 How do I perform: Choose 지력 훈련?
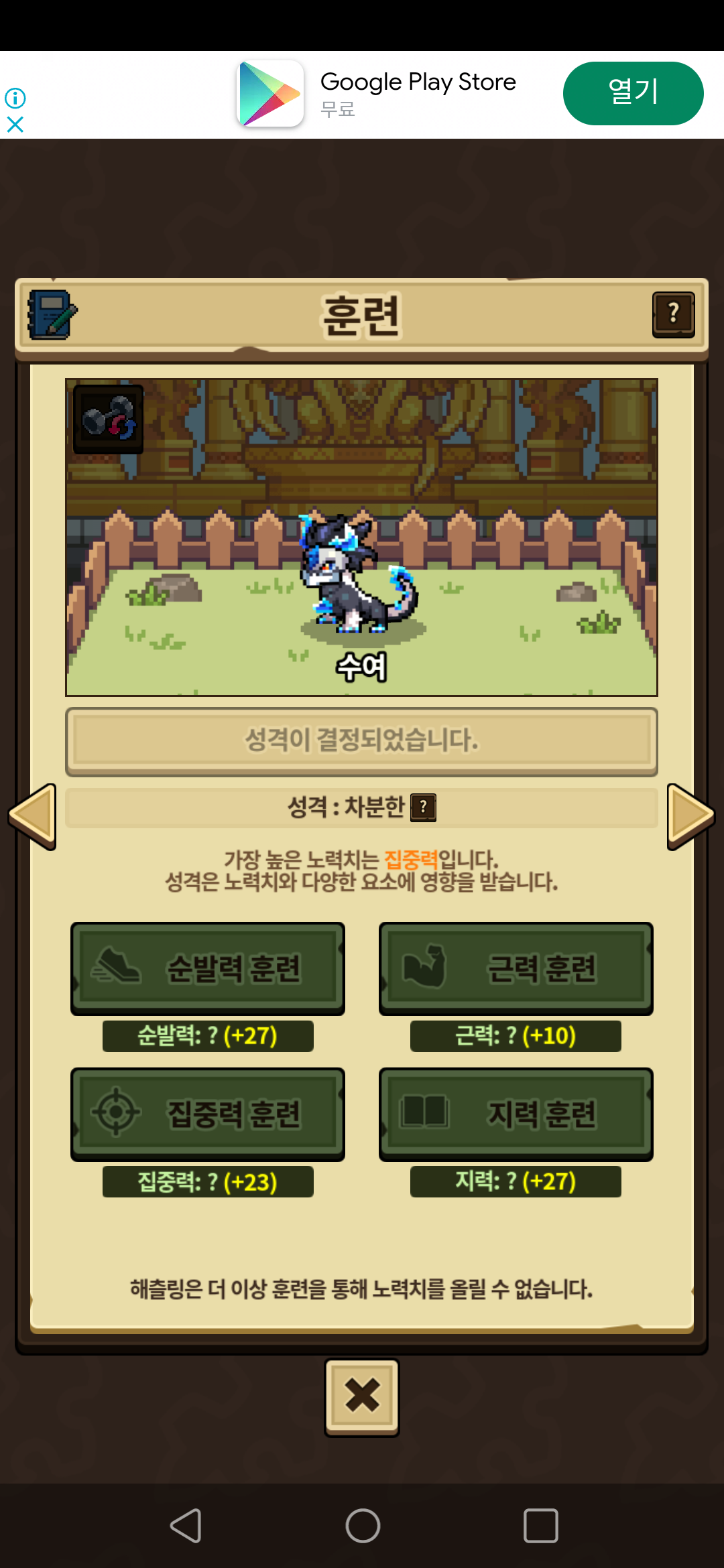pyautogui.click(x=516, y=1114)
